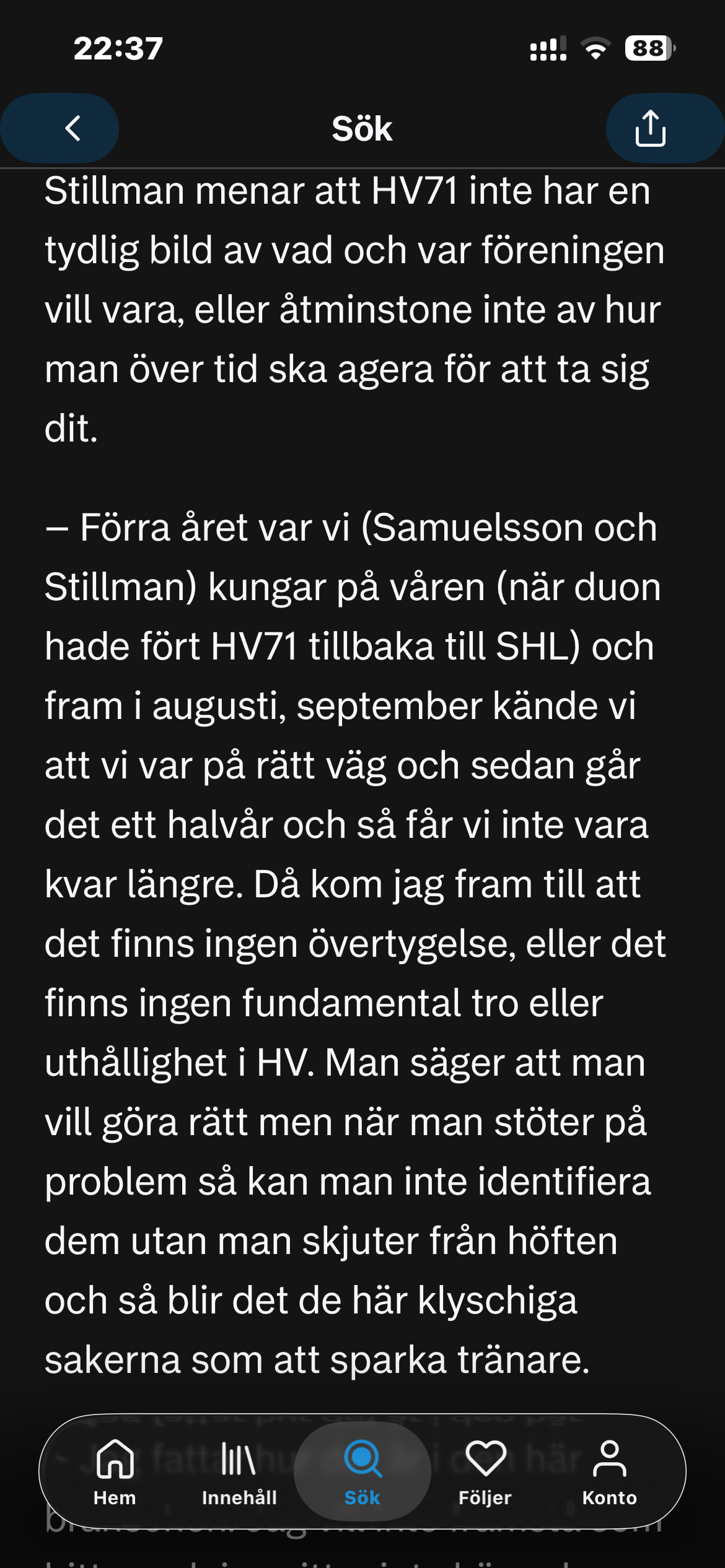
Task: Select the Sök tab
Action: click(x=362, y=1472)
